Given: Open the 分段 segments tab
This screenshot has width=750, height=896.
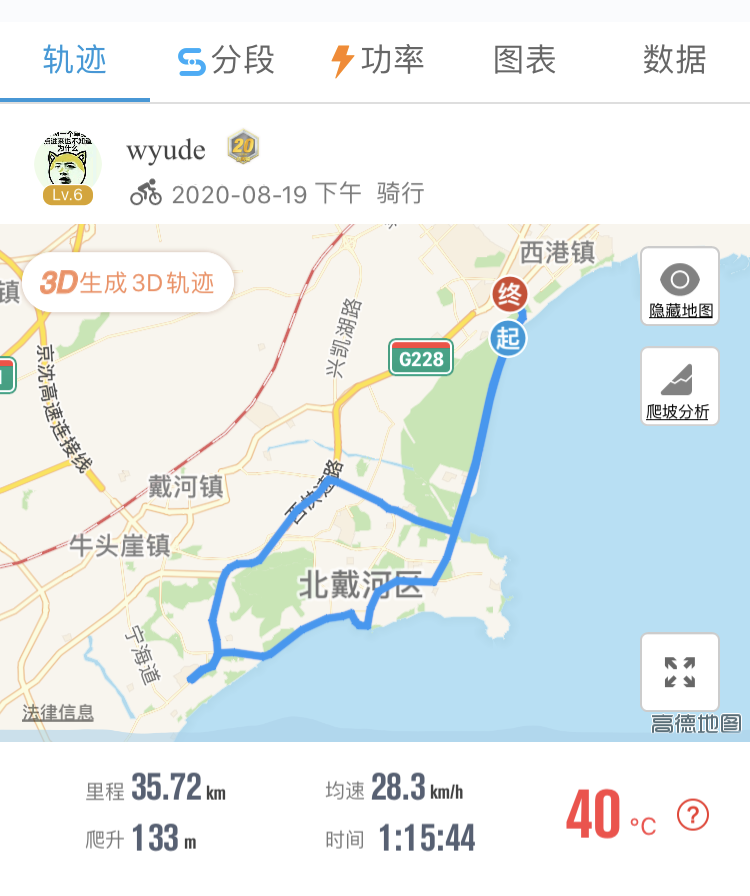Looking at the screenshot, I should coord(226,60).
